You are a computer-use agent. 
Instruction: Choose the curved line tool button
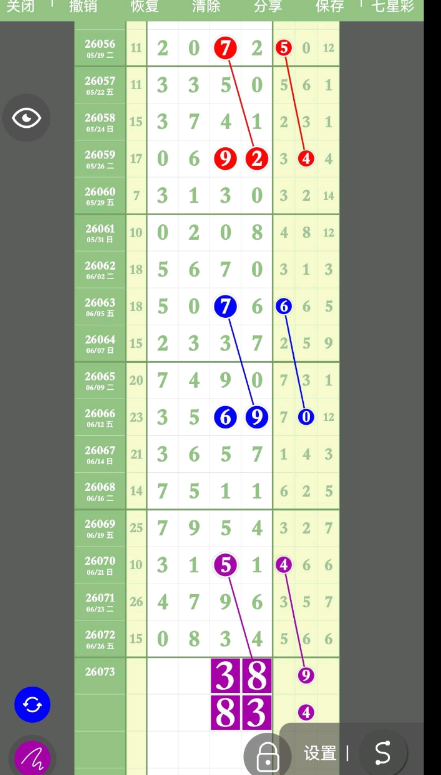384,753
